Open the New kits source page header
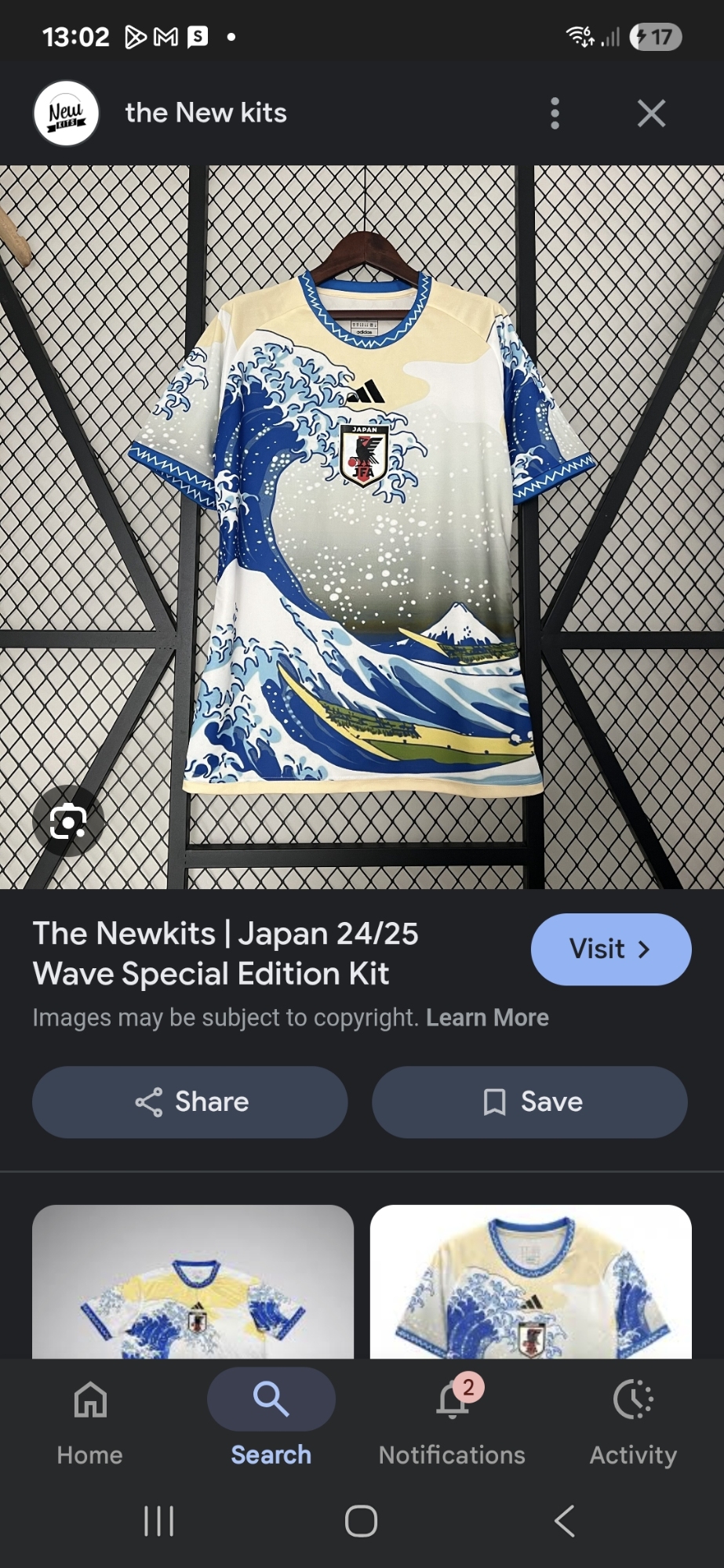 [206, 113]
